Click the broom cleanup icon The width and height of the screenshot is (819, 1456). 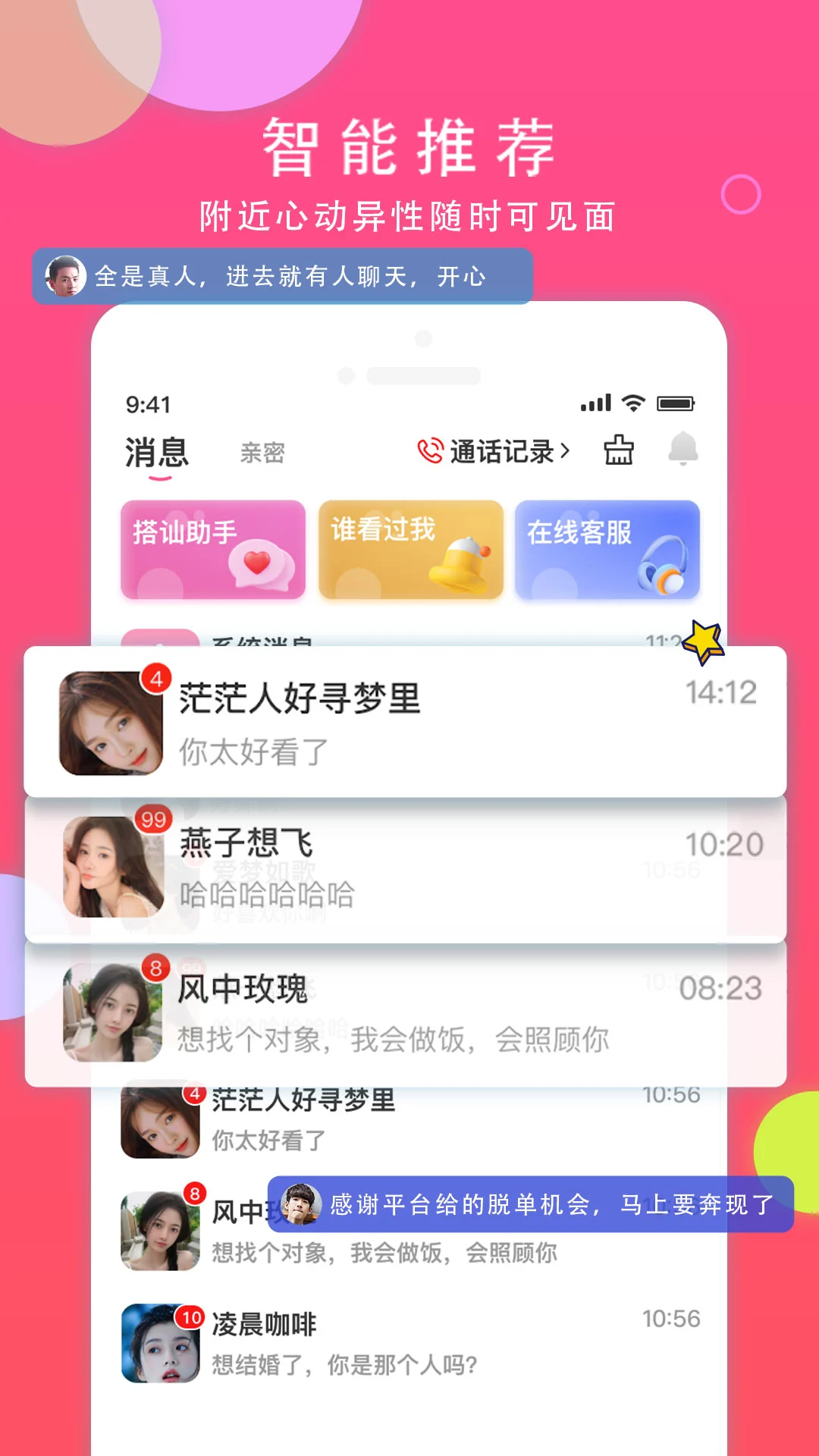(618, 449)
